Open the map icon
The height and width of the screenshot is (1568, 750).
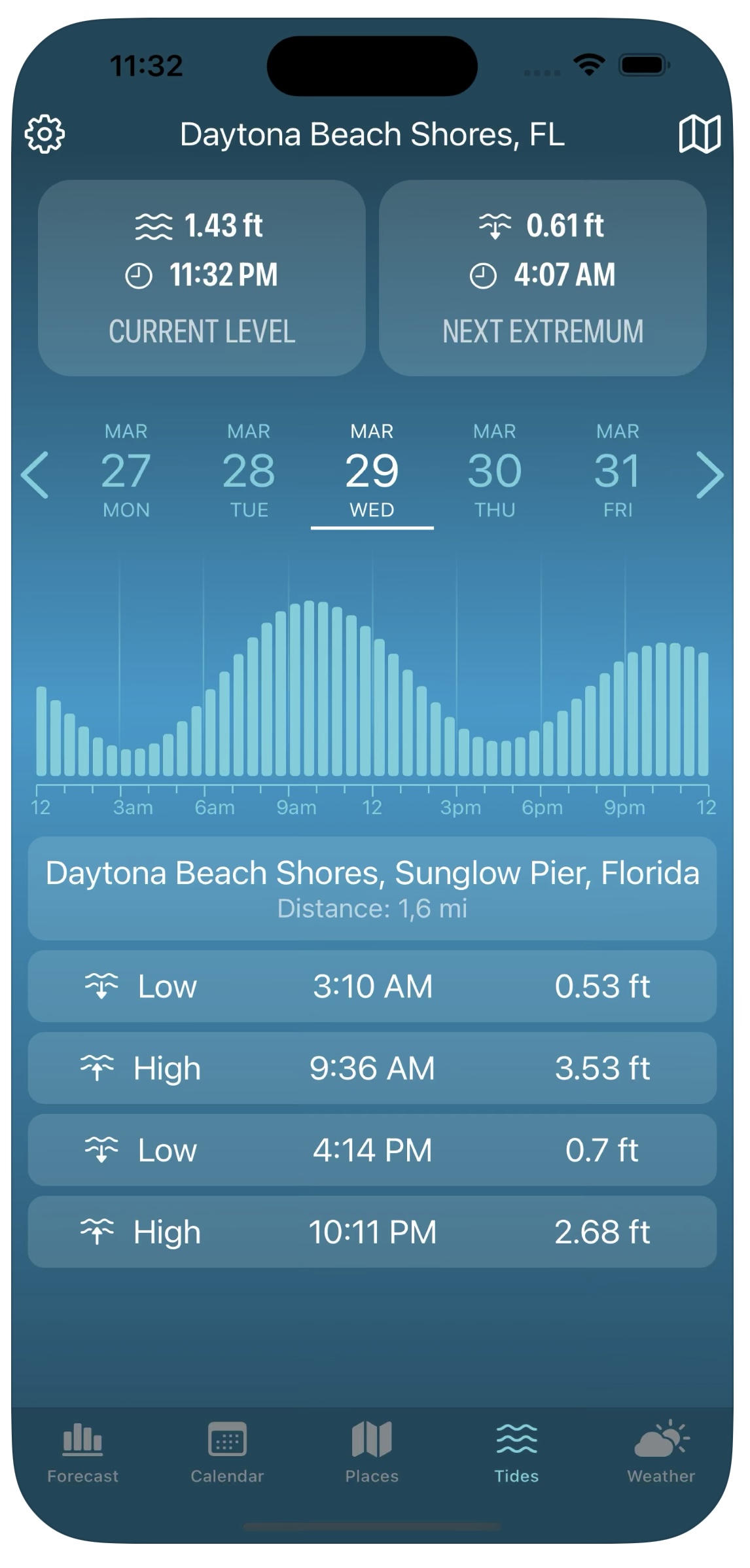[700, 134]
